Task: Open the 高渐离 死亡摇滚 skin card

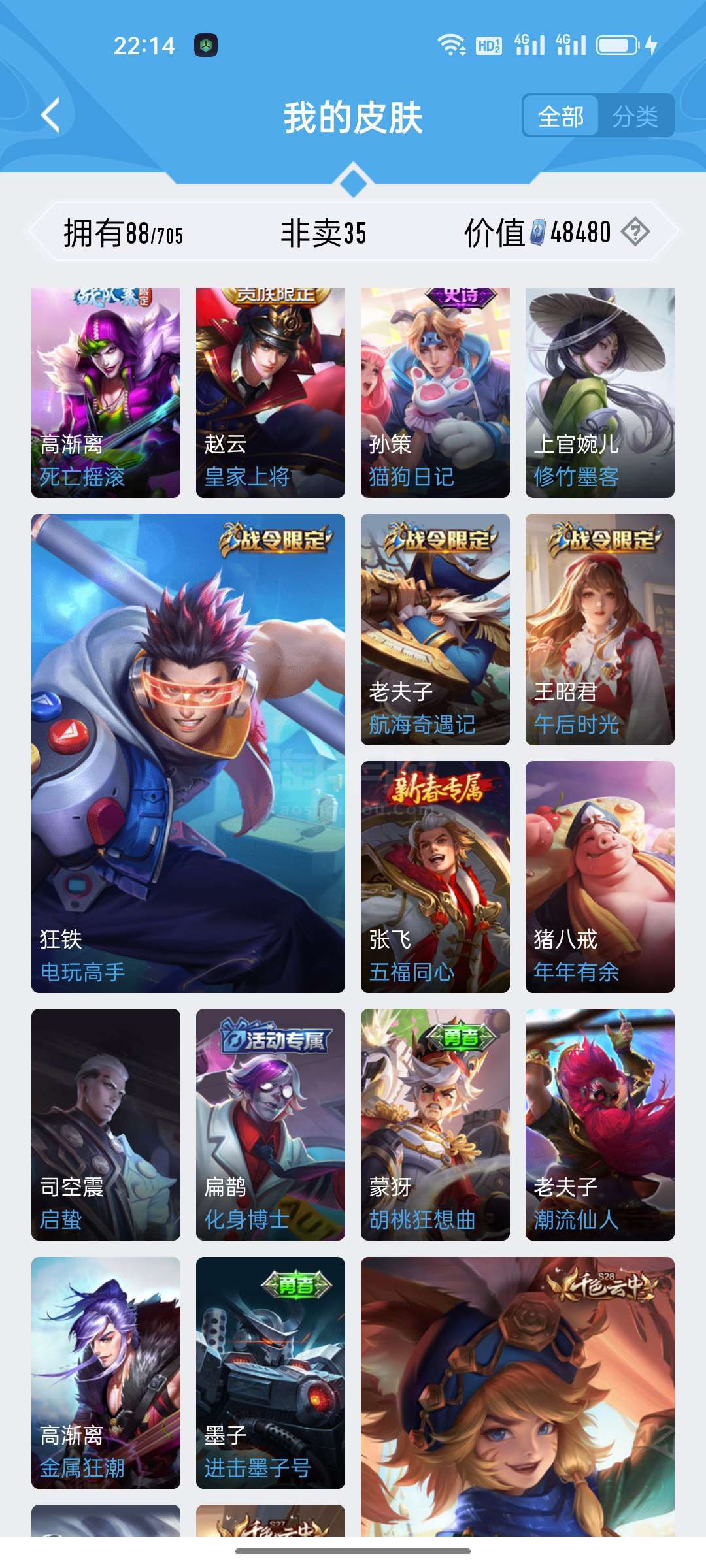Action: coord(106,393)
